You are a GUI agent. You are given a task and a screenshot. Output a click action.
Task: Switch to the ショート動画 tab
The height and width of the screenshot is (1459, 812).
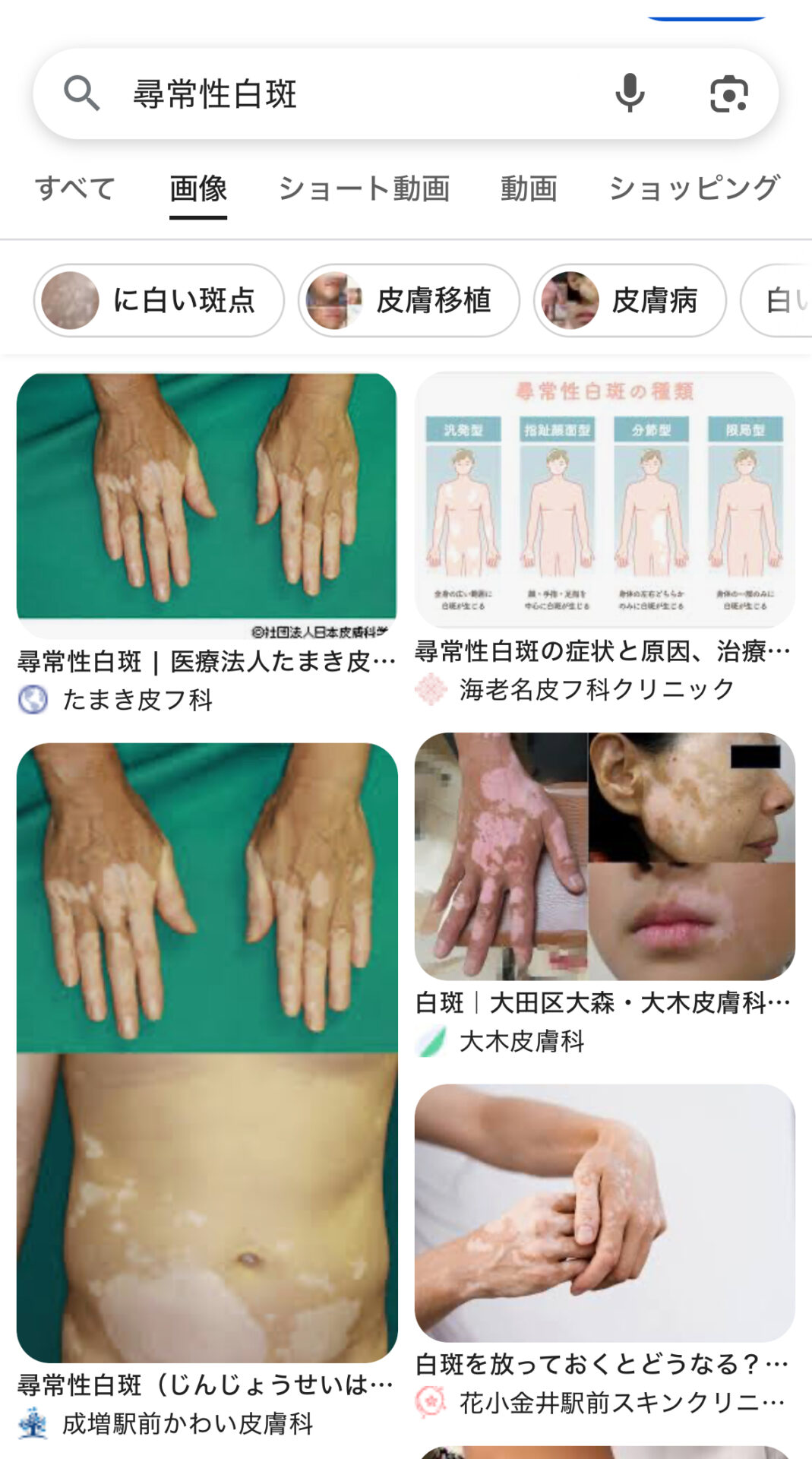point(364,188)
